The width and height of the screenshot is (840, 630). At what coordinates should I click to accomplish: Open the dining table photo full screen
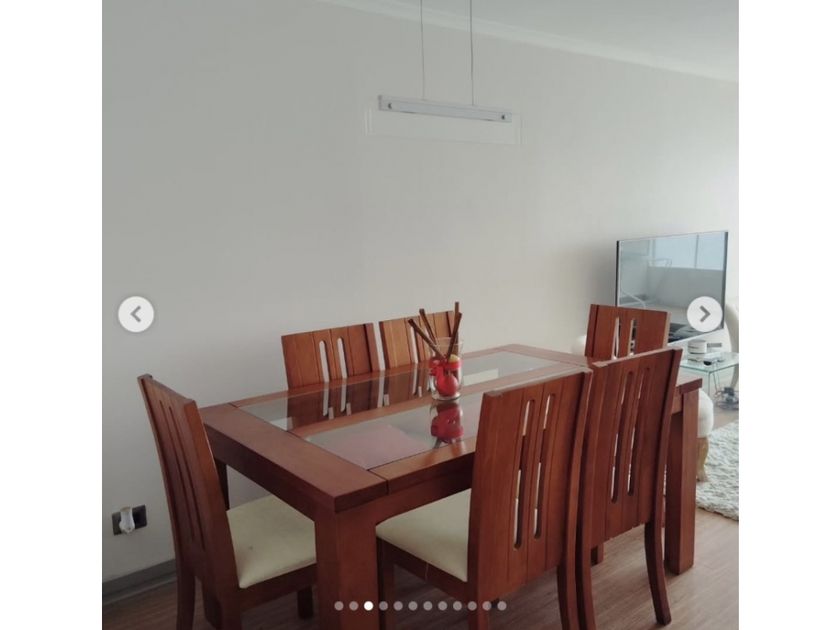pos(420,315)
